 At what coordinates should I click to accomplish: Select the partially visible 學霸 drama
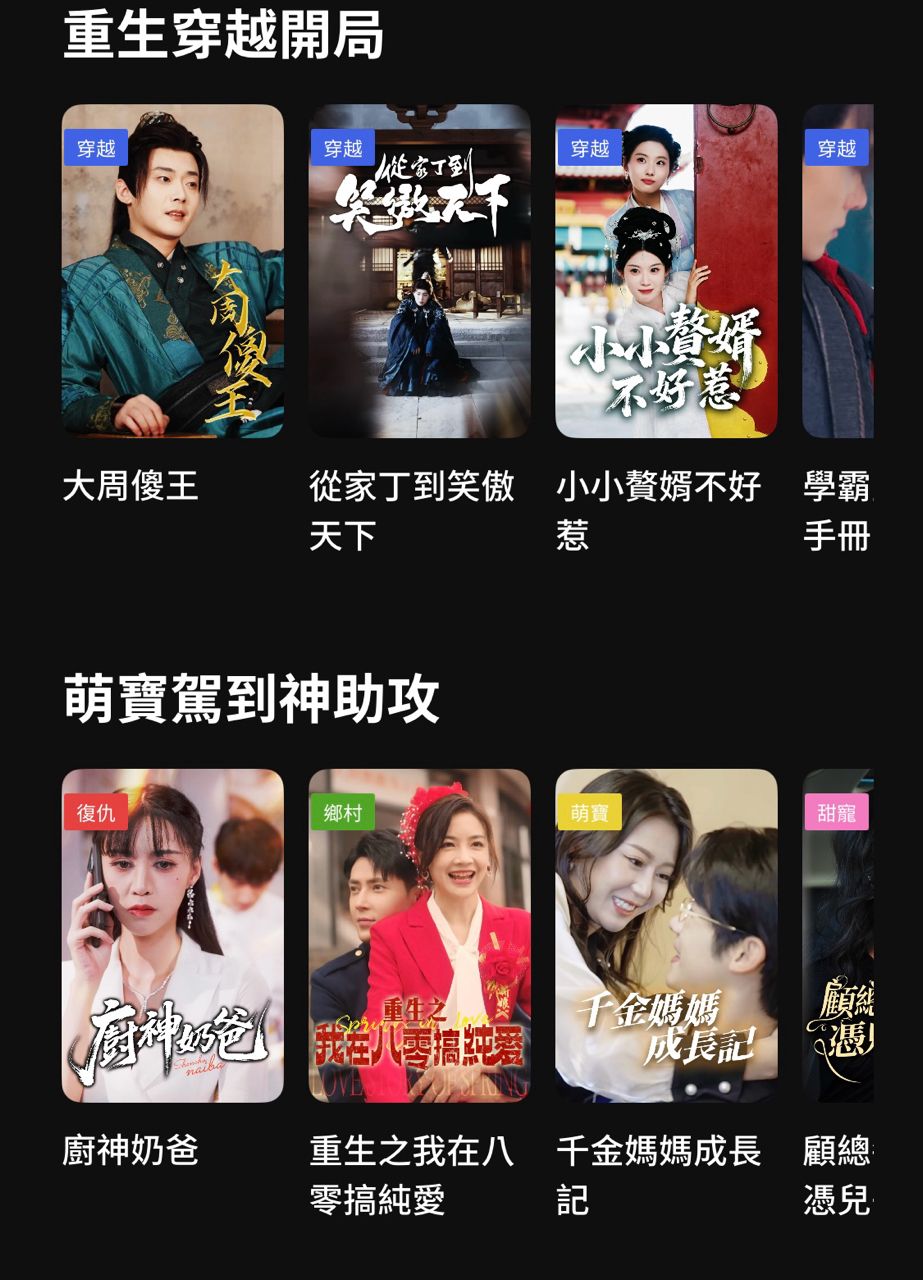(838, 271)
